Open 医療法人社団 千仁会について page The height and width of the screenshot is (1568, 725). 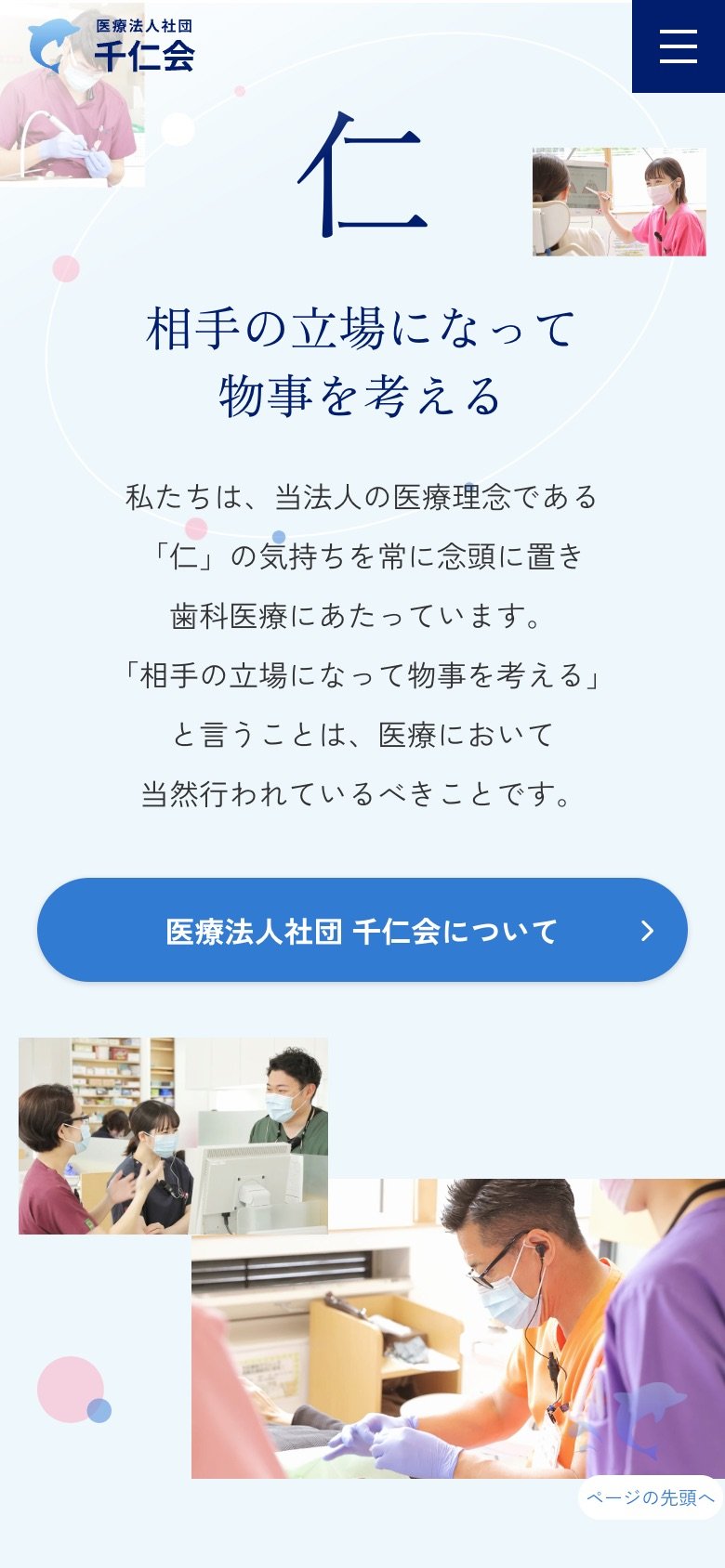(362, 930)
